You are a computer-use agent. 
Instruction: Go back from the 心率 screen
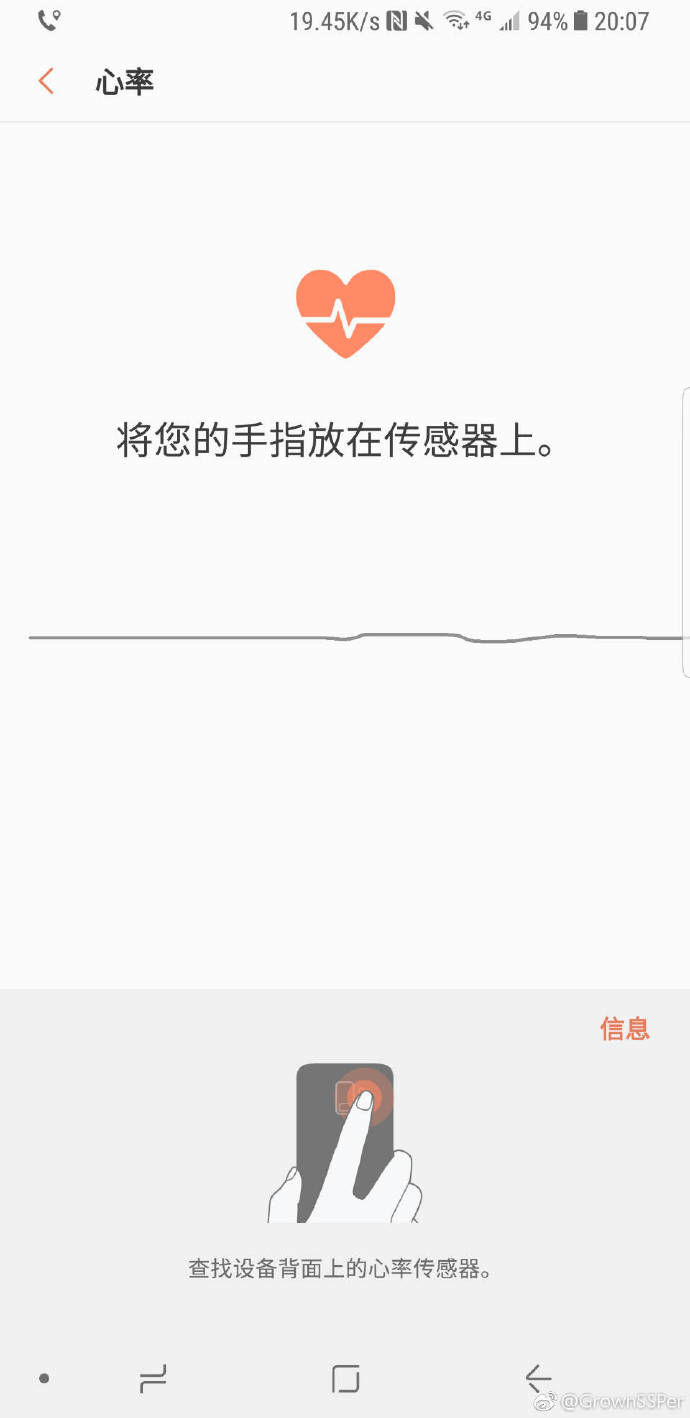coord(46,81)
